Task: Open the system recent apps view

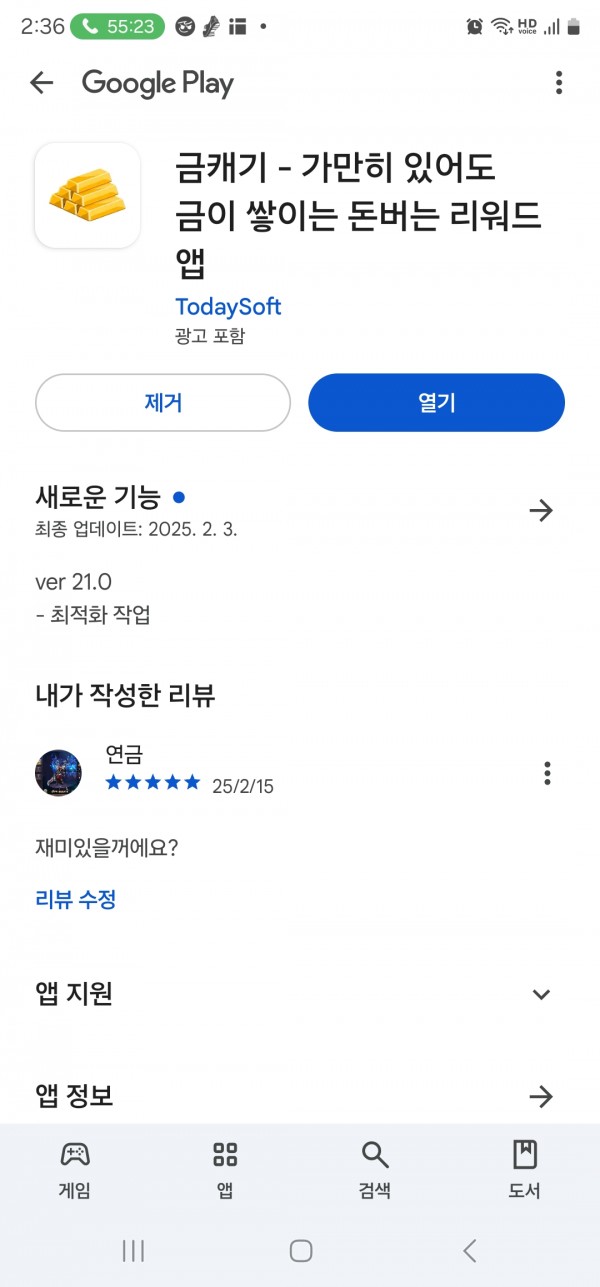Action: click(x=132, y=1250)
